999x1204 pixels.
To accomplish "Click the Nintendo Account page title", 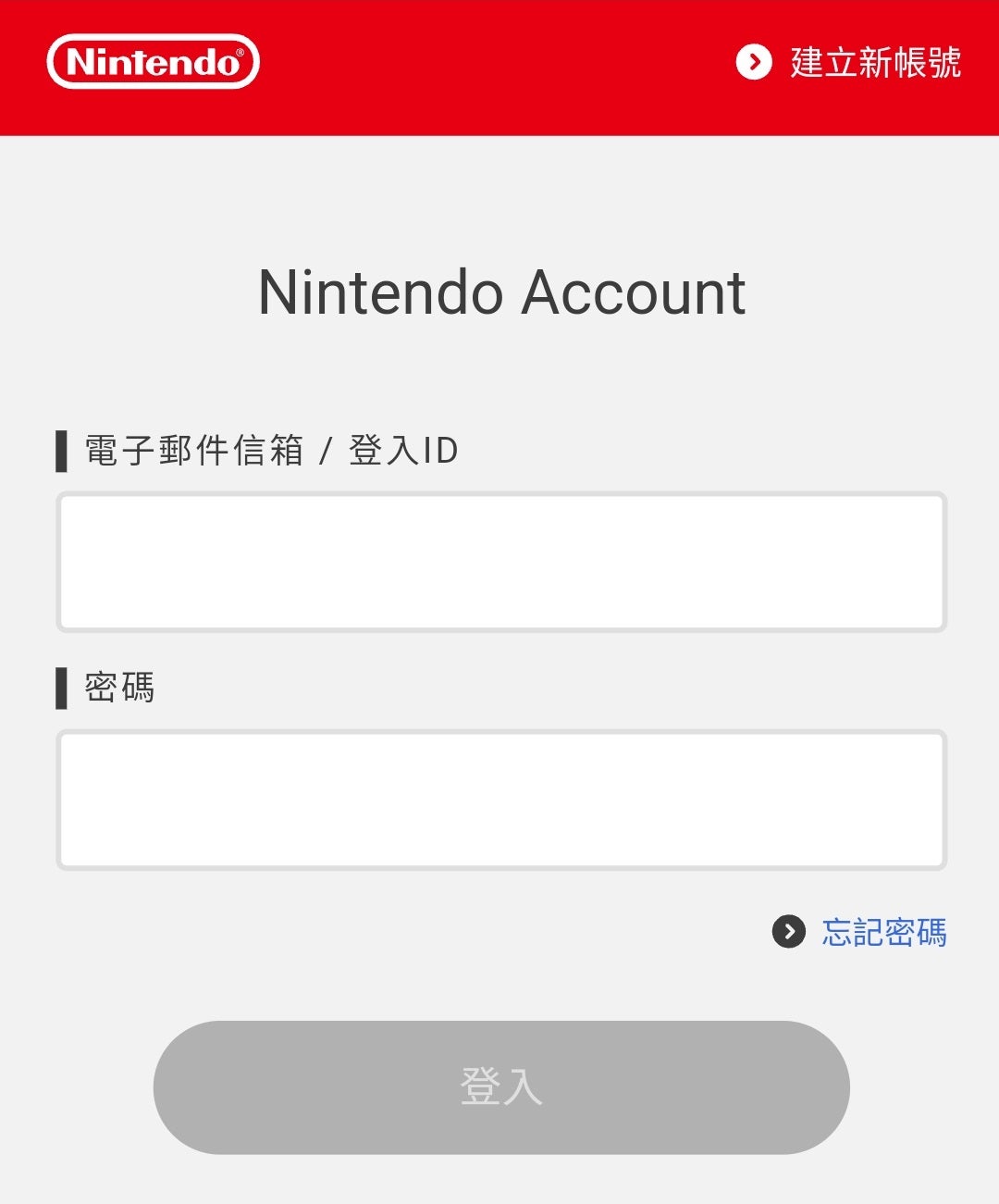I will coord(499,293).
